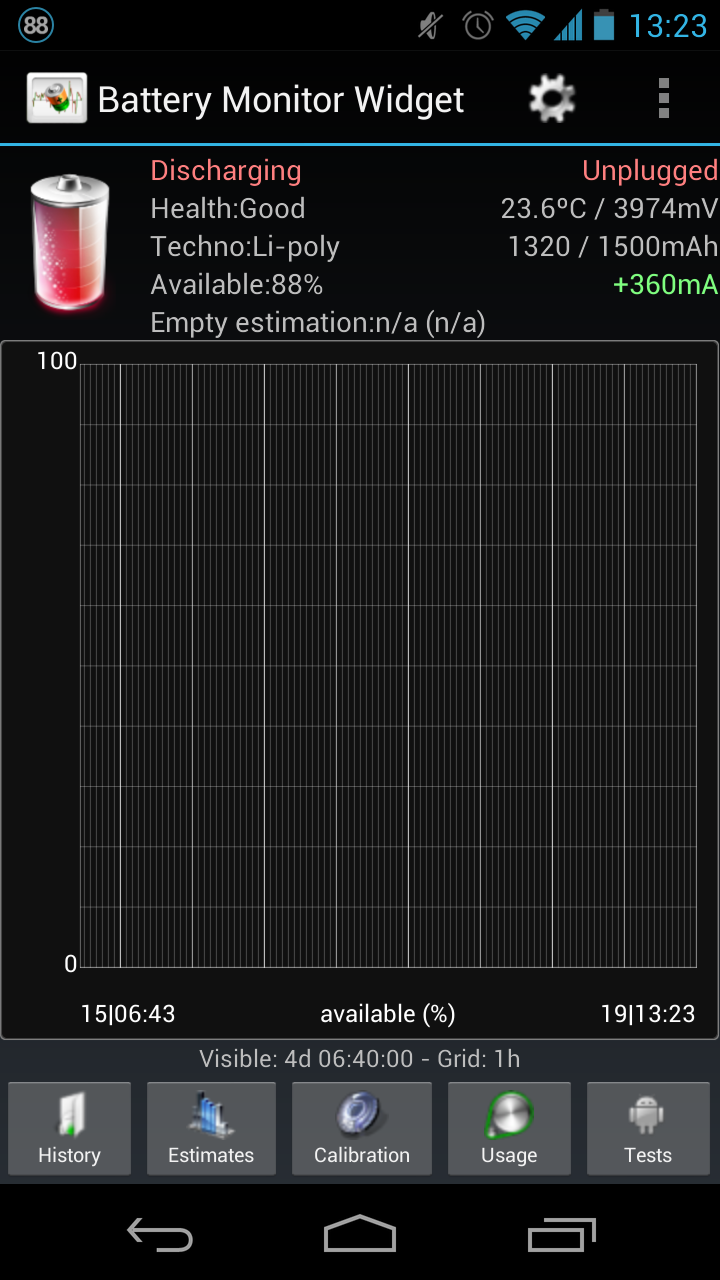Show battery Estimates
Screen dimensions: 720x1280
(x=211, y=1128)
